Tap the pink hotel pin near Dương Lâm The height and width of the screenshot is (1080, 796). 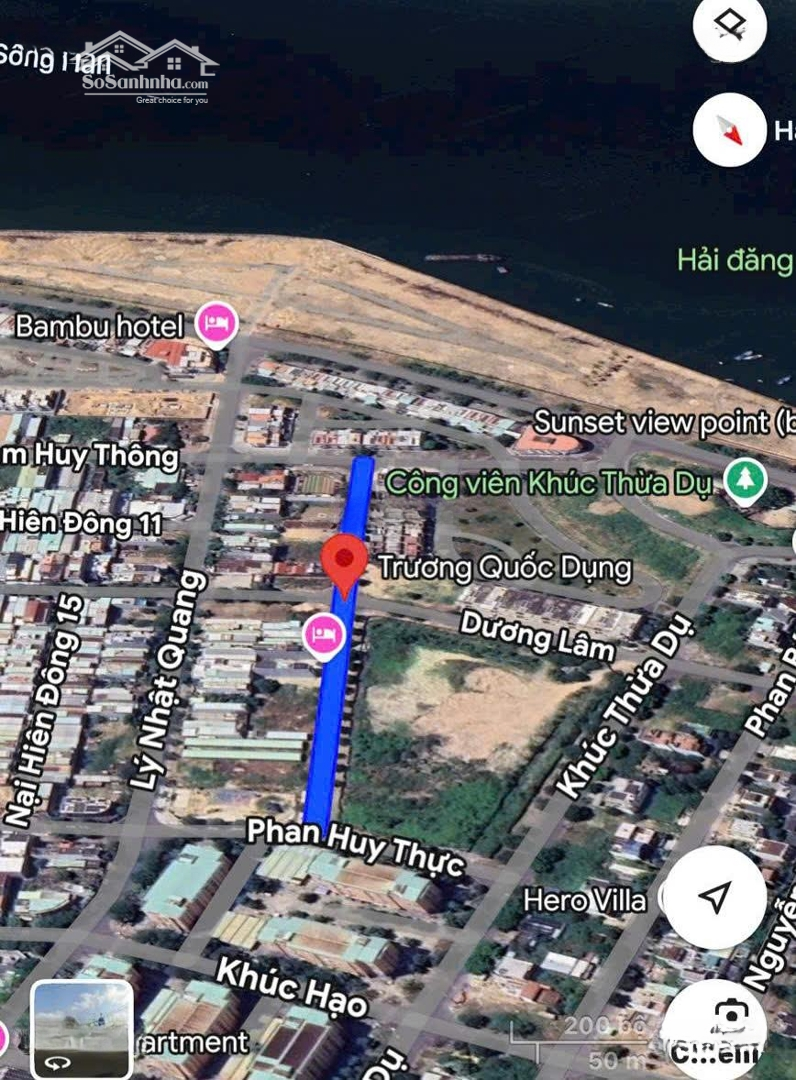325,635
